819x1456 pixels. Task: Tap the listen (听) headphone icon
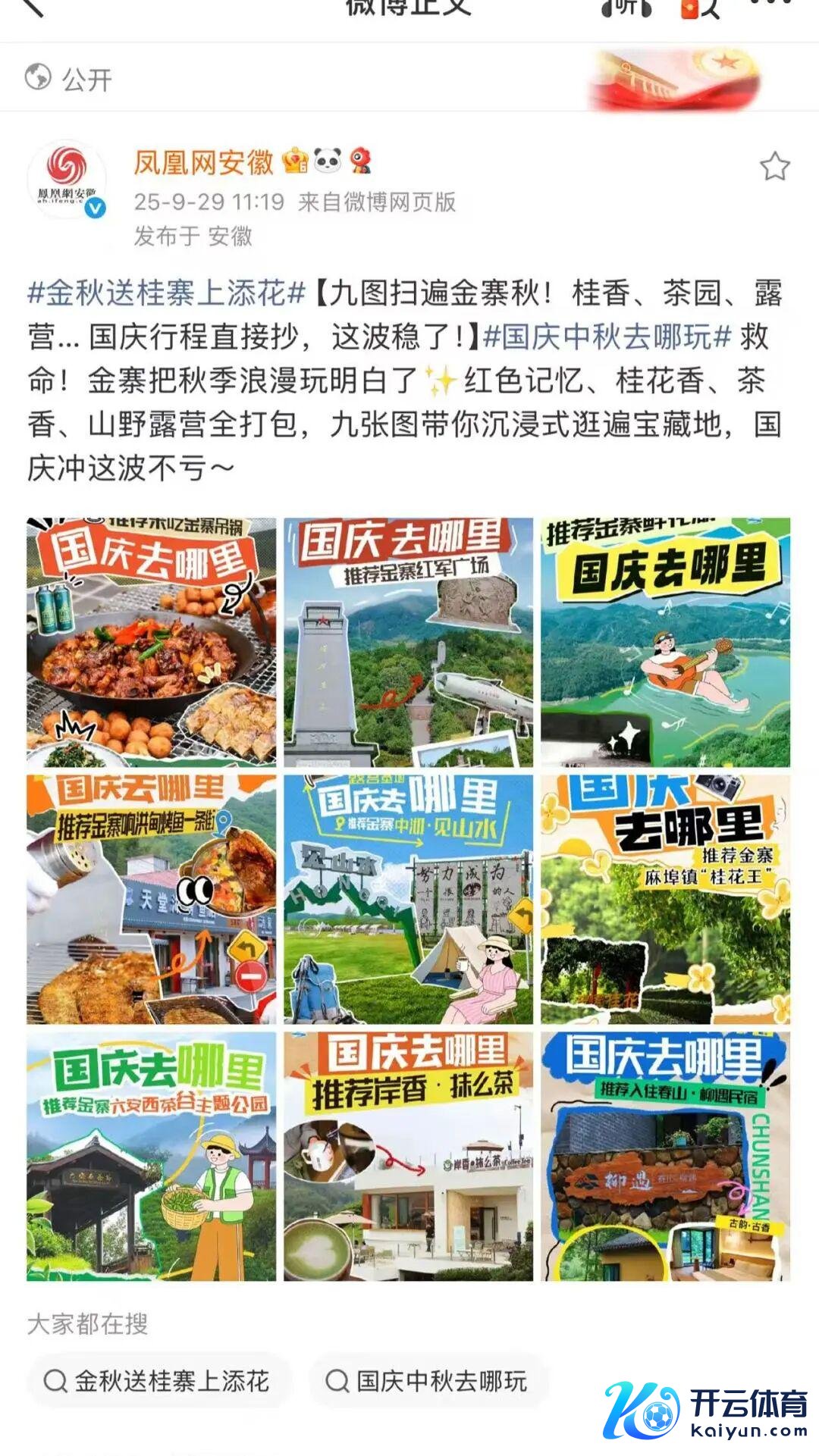626,8
